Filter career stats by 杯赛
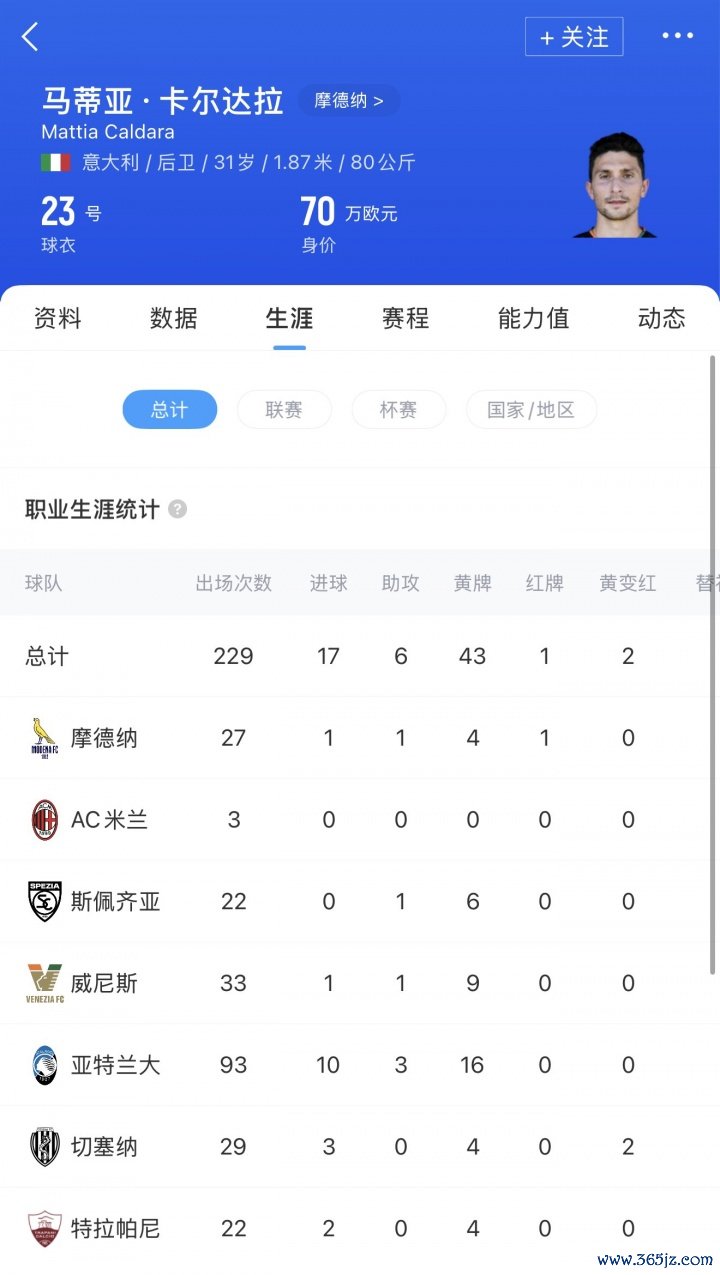 coord(398,410)
